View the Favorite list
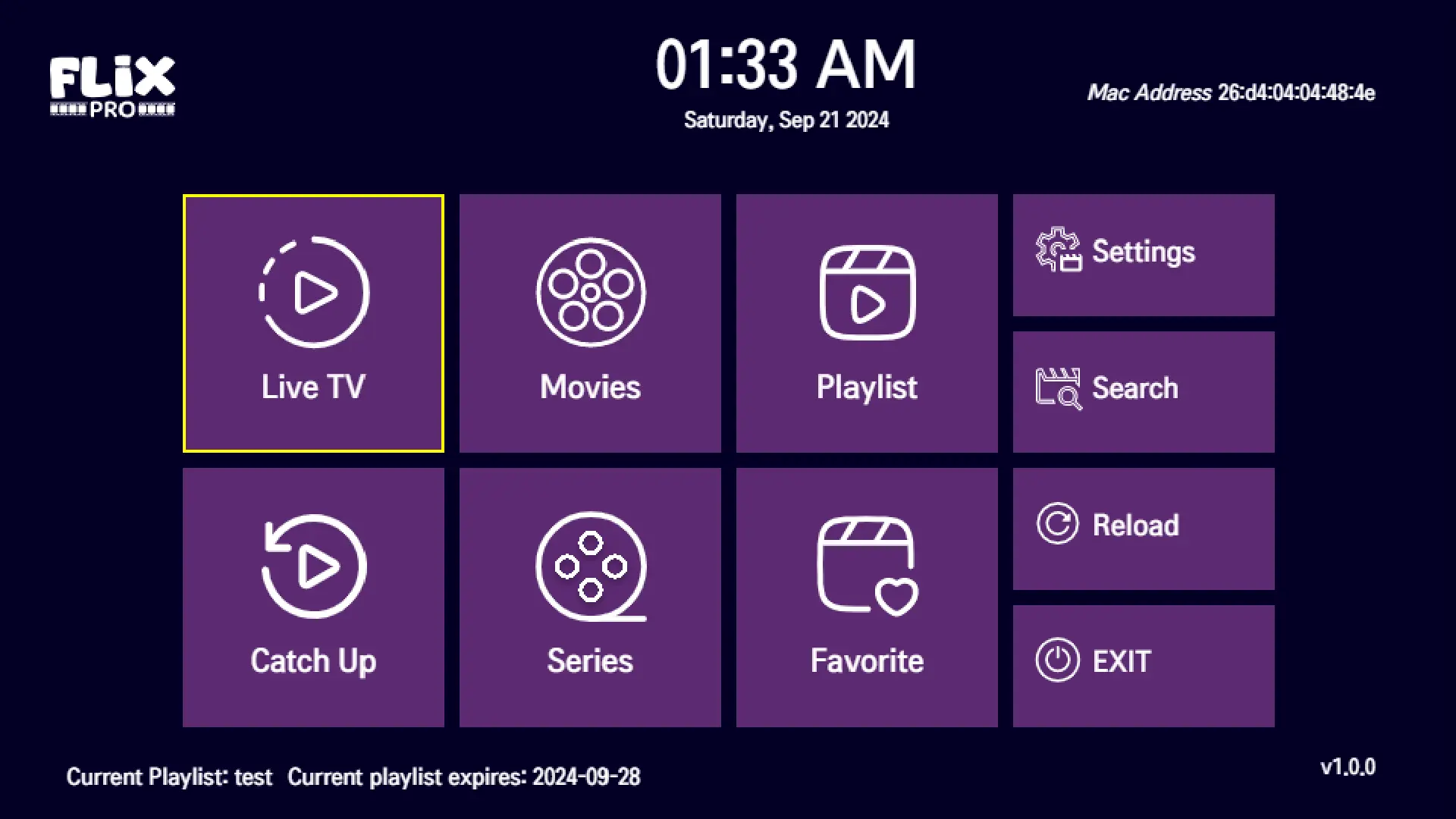Image resolution: width=1456 pixels, height=819 pixels. point(867,598)
